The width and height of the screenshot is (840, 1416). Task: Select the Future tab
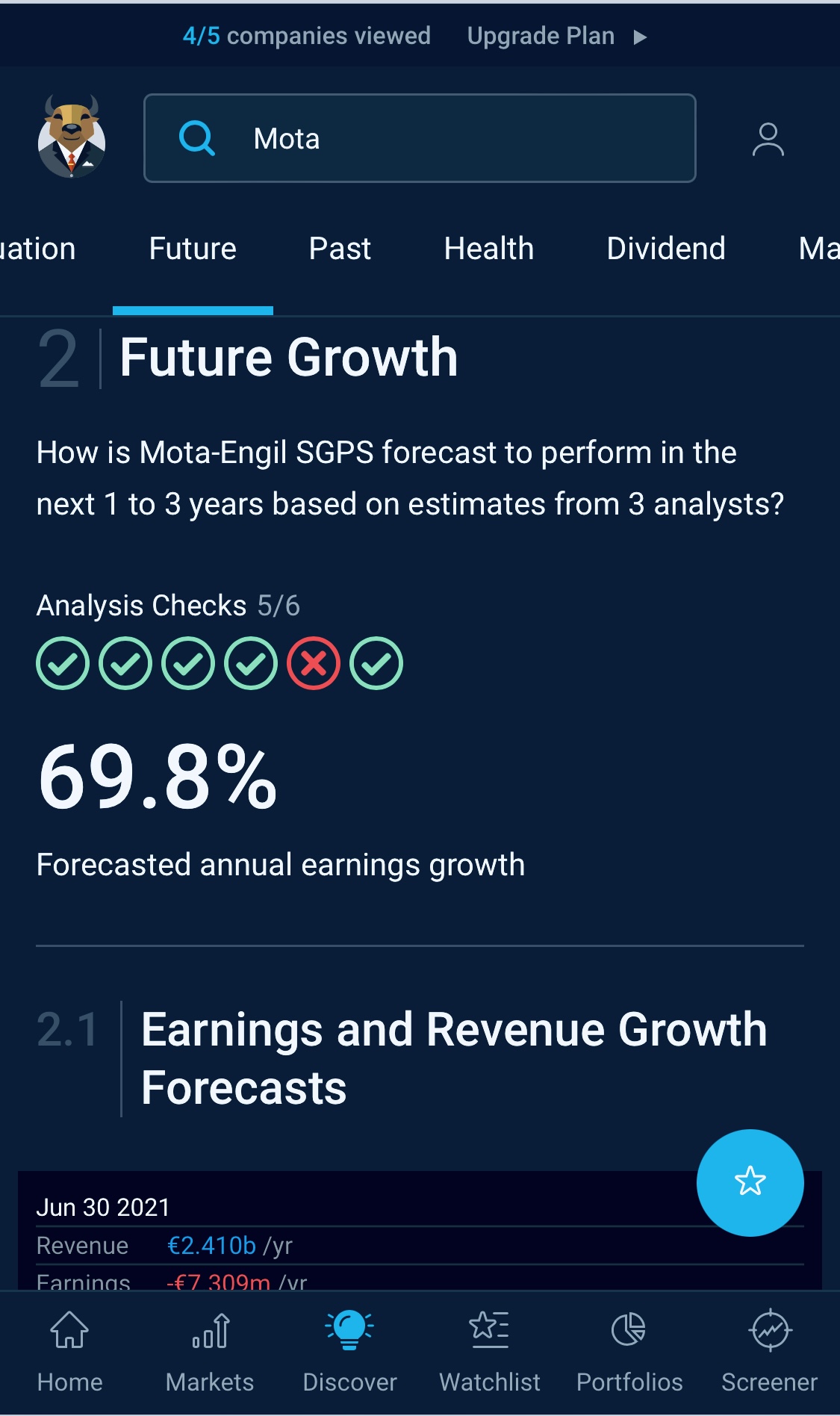193,249
